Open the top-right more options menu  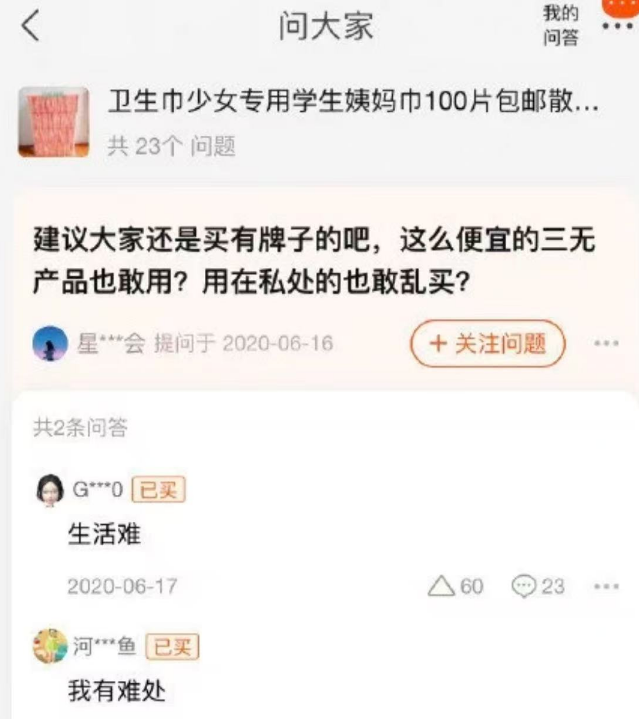pyautogui.click(x=618, y=27)
